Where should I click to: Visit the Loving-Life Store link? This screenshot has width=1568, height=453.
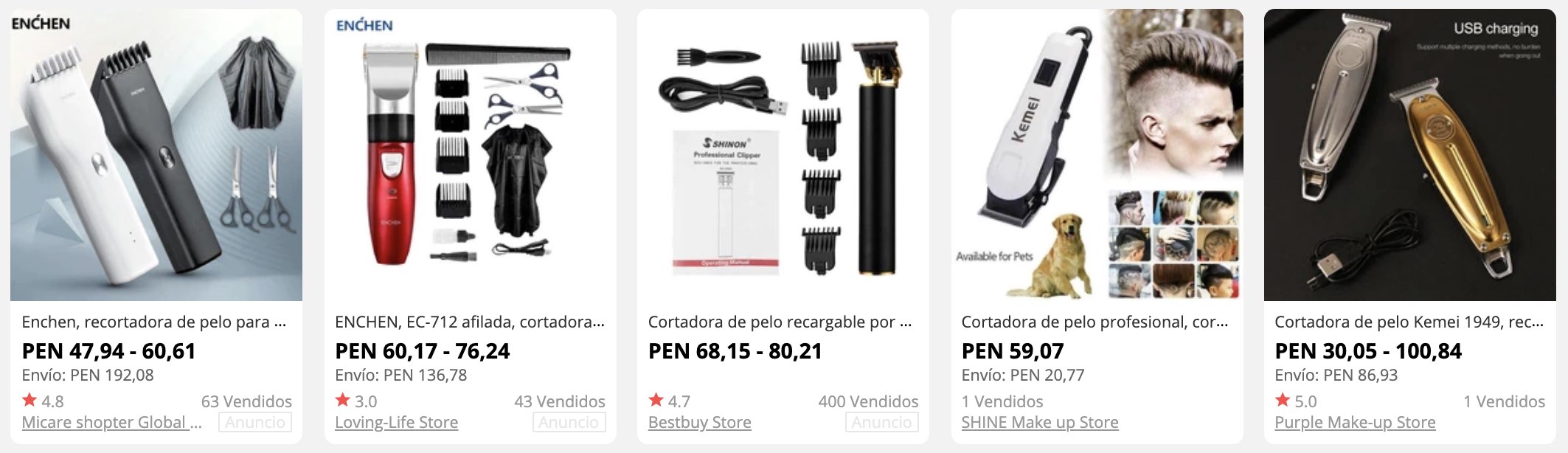(x=396, y=423)
